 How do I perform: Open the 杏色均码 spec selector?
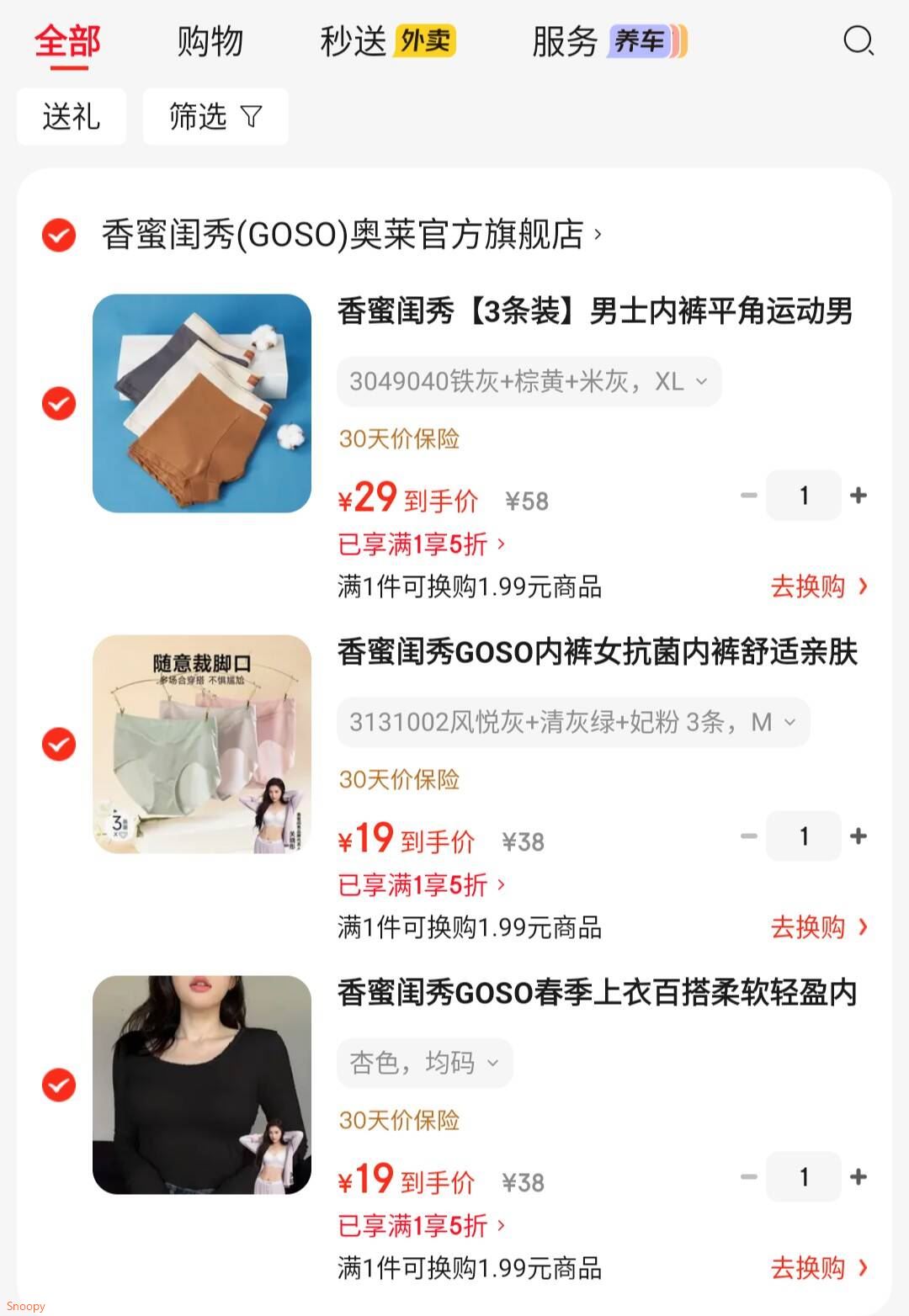[425, 1063]
